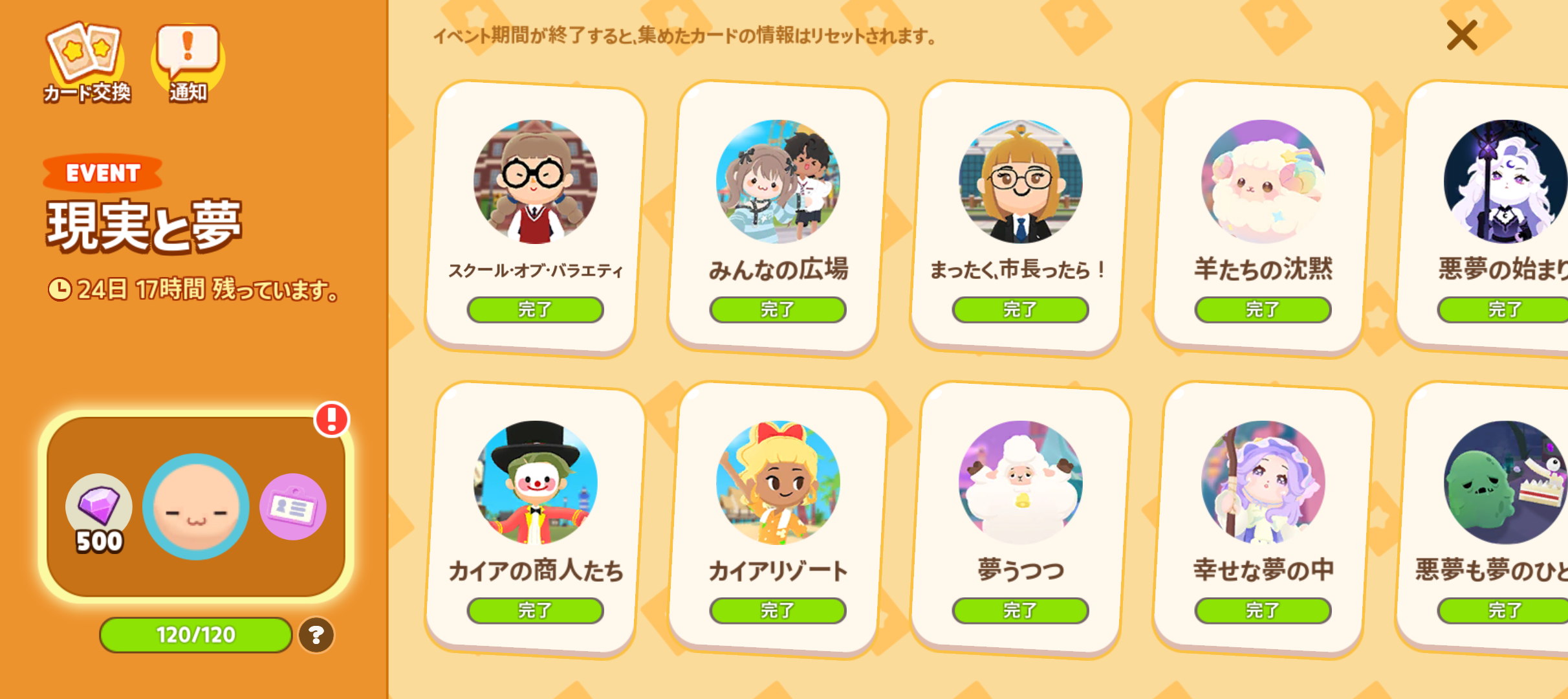This screenshot has height=699, width=1568.
Task: Open the みんなの広場 card set
Action: (778, 217)
